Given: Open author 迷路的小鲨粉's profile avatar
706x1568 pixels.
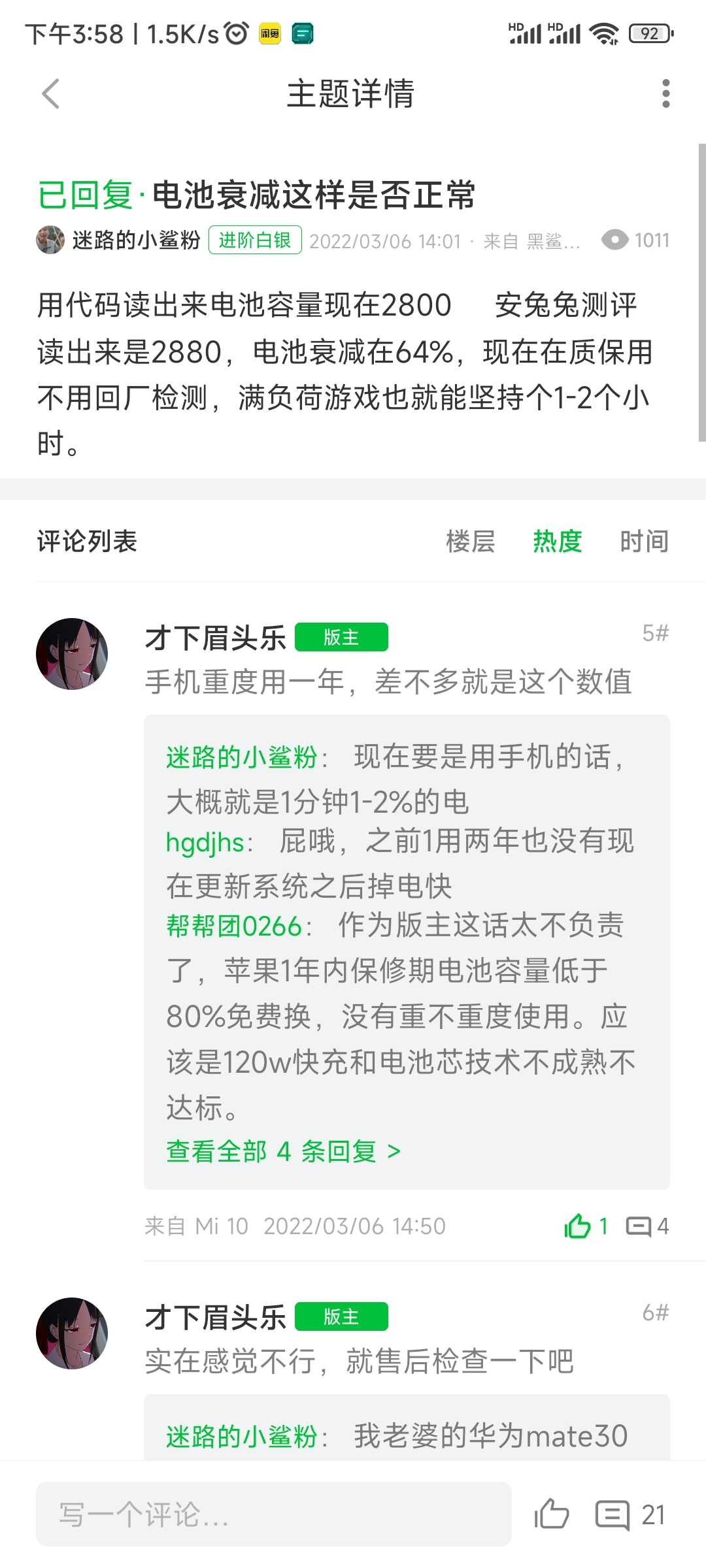Looking at the screenshot, I should (50, 240).
